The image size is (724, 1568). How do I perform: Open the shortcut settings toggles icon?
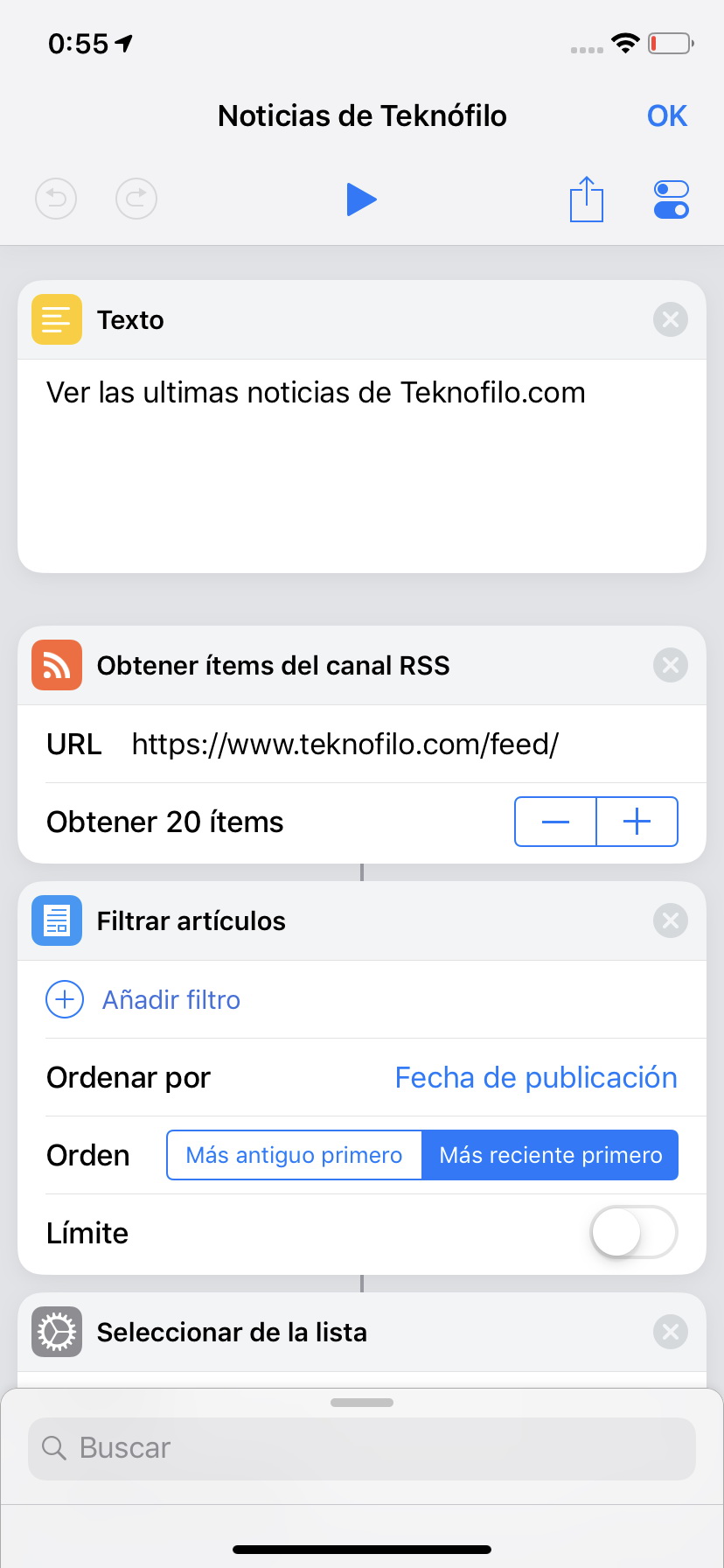point(672,199)
